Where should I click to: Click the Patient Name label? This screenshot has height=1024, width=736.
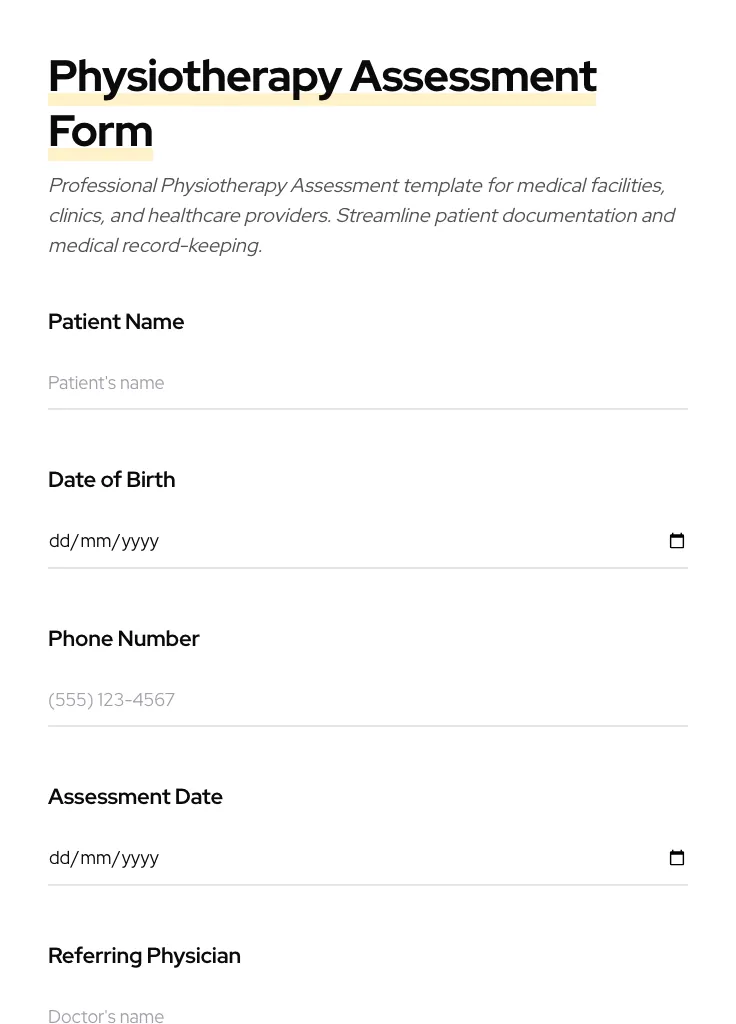click(116, 322)
